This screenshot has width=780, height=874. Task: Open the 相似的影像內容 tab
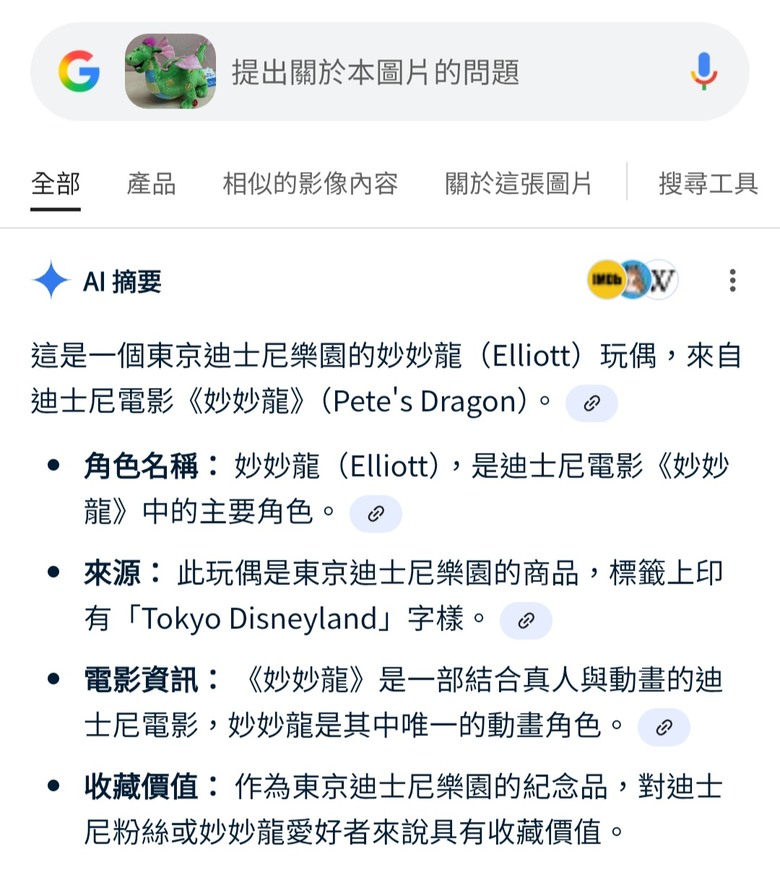[310, 184]
